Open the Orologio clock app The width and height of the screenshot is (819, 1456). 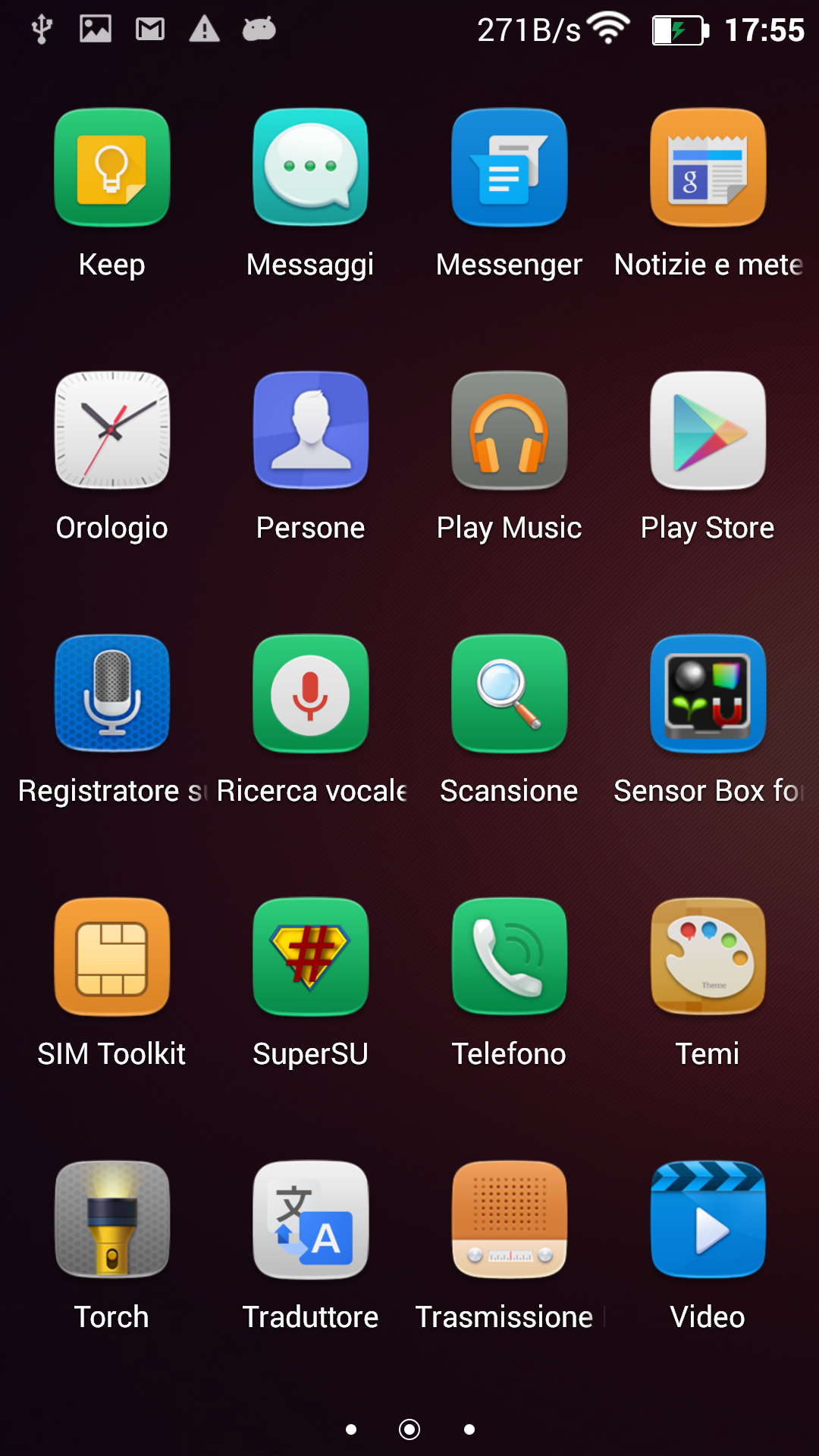[x=112, y=430]
